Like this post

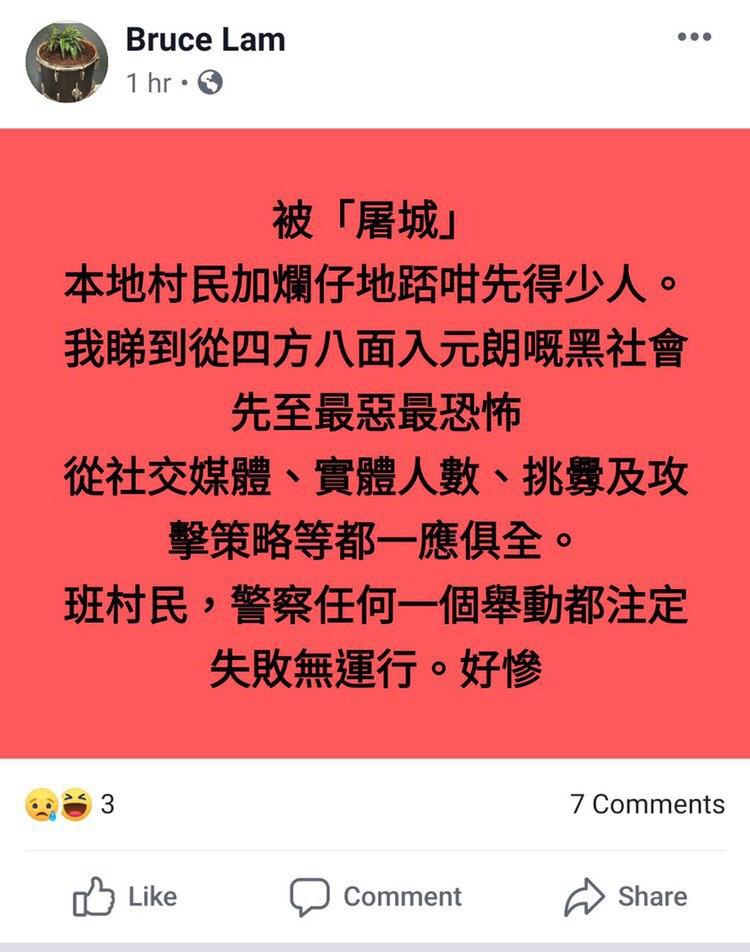125,897
